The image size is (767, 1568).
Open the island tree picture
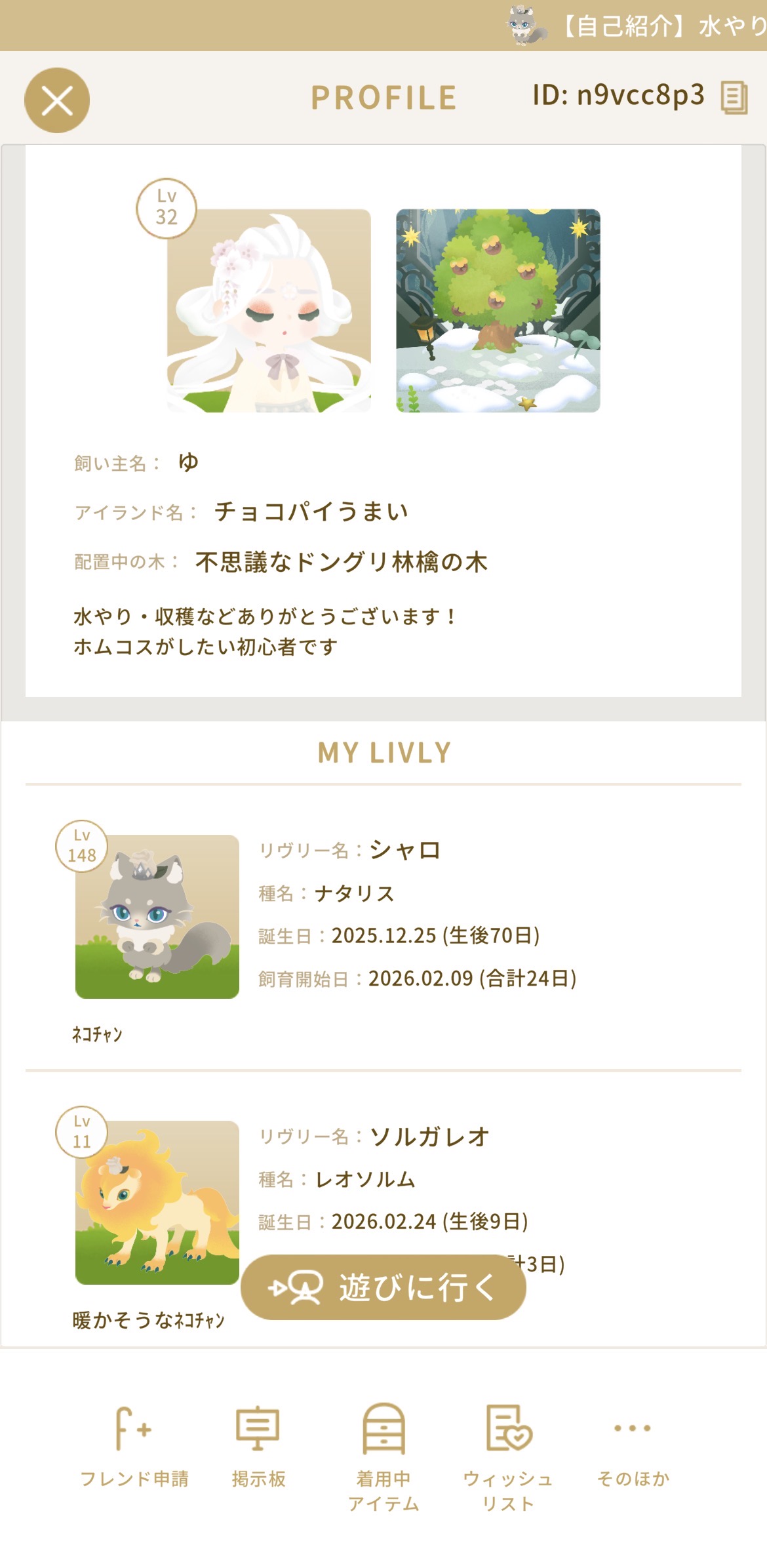coord(498,311)
